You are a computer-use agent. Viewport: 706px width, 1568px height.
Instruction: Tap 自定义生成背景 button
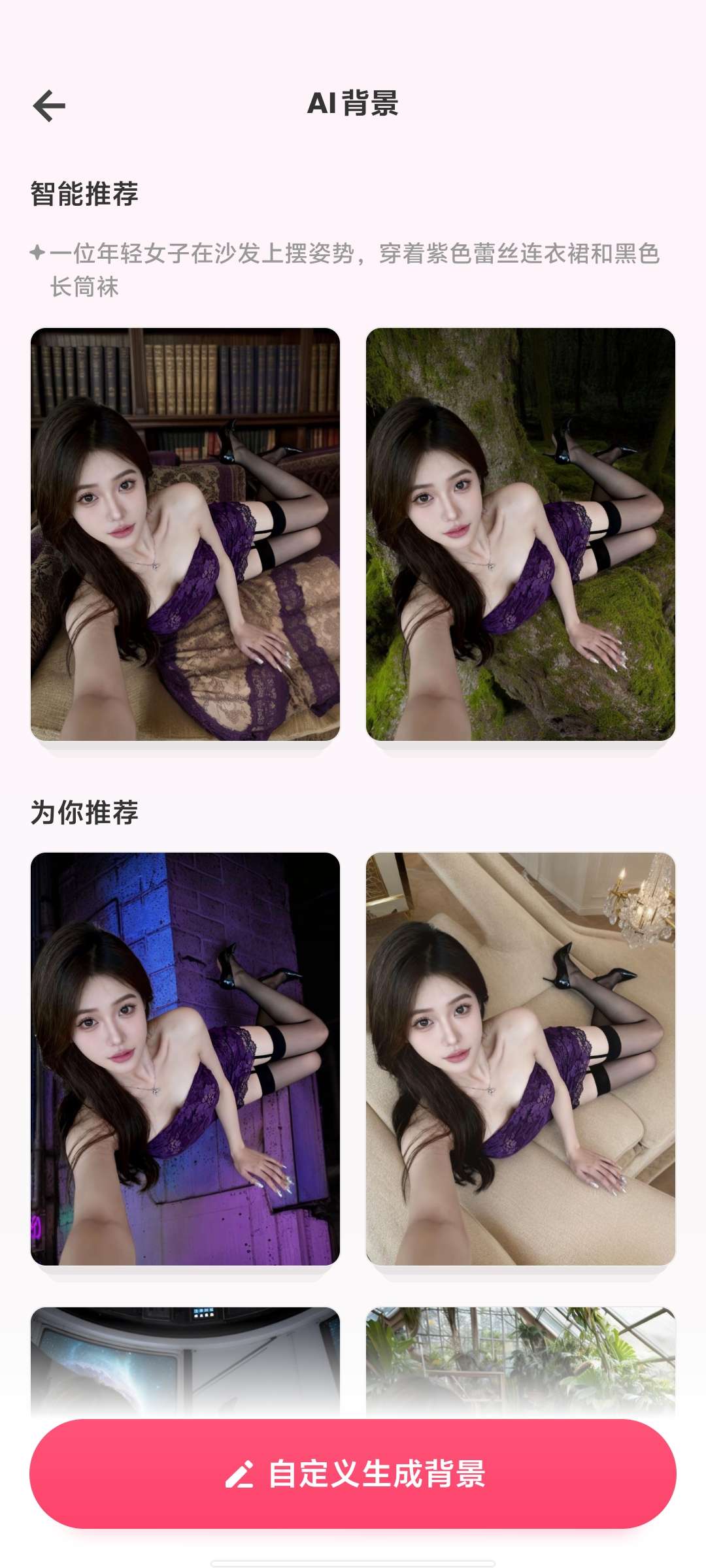coord(353,1474)
